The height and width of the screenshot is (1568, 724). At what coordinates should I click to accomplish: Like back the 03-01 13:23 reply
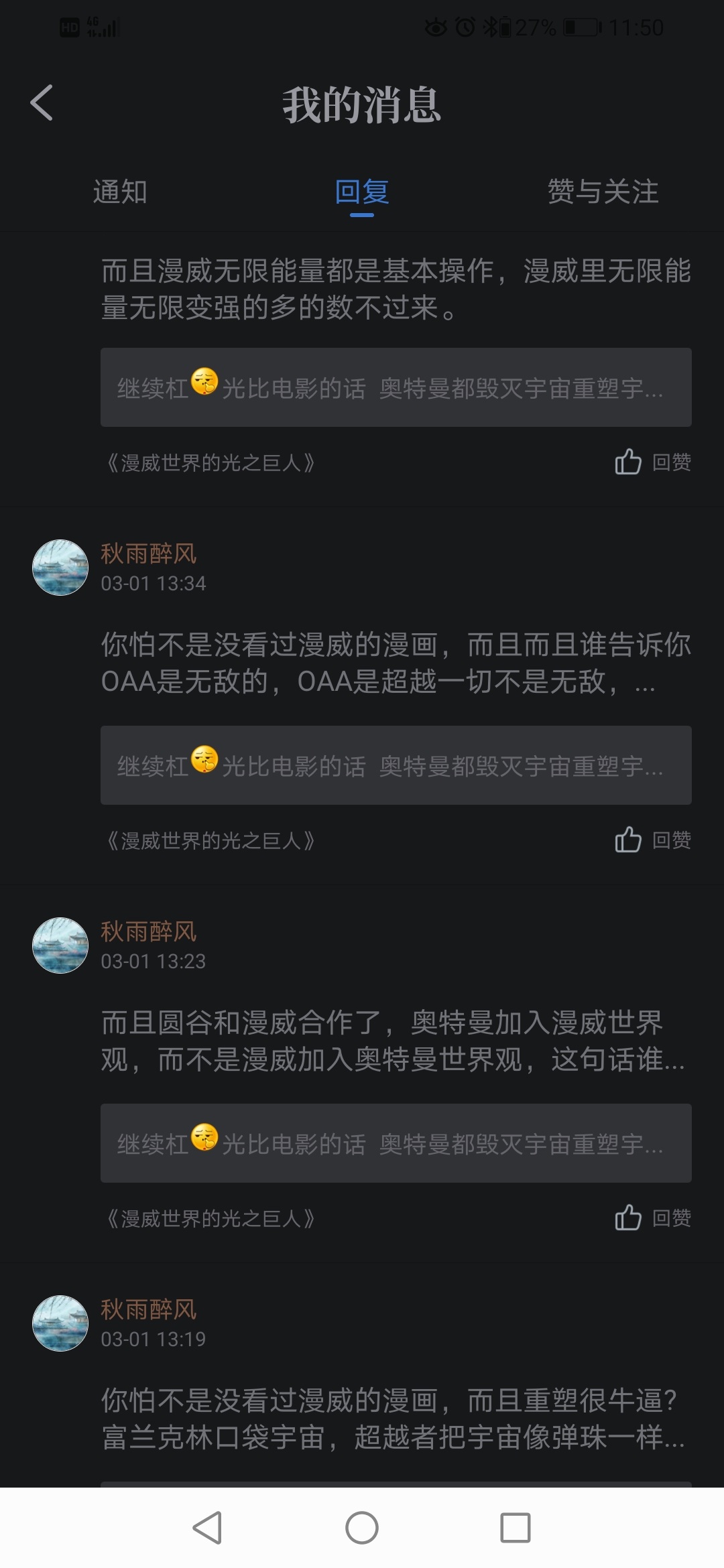(652, 1217)
